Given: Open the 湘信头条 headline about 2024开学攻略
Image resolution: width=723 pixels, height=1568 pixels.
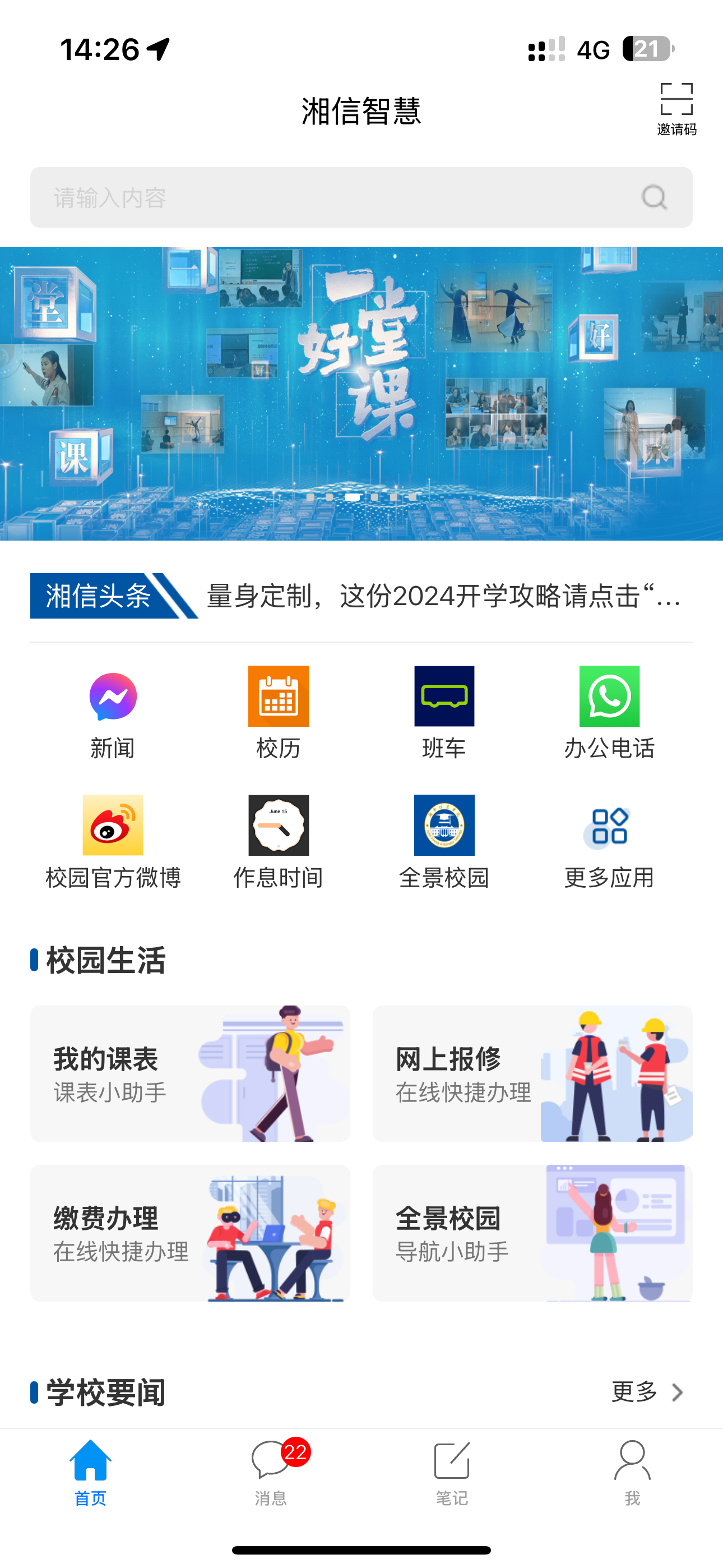Looking at the screenshot, I should coord(443,596).
